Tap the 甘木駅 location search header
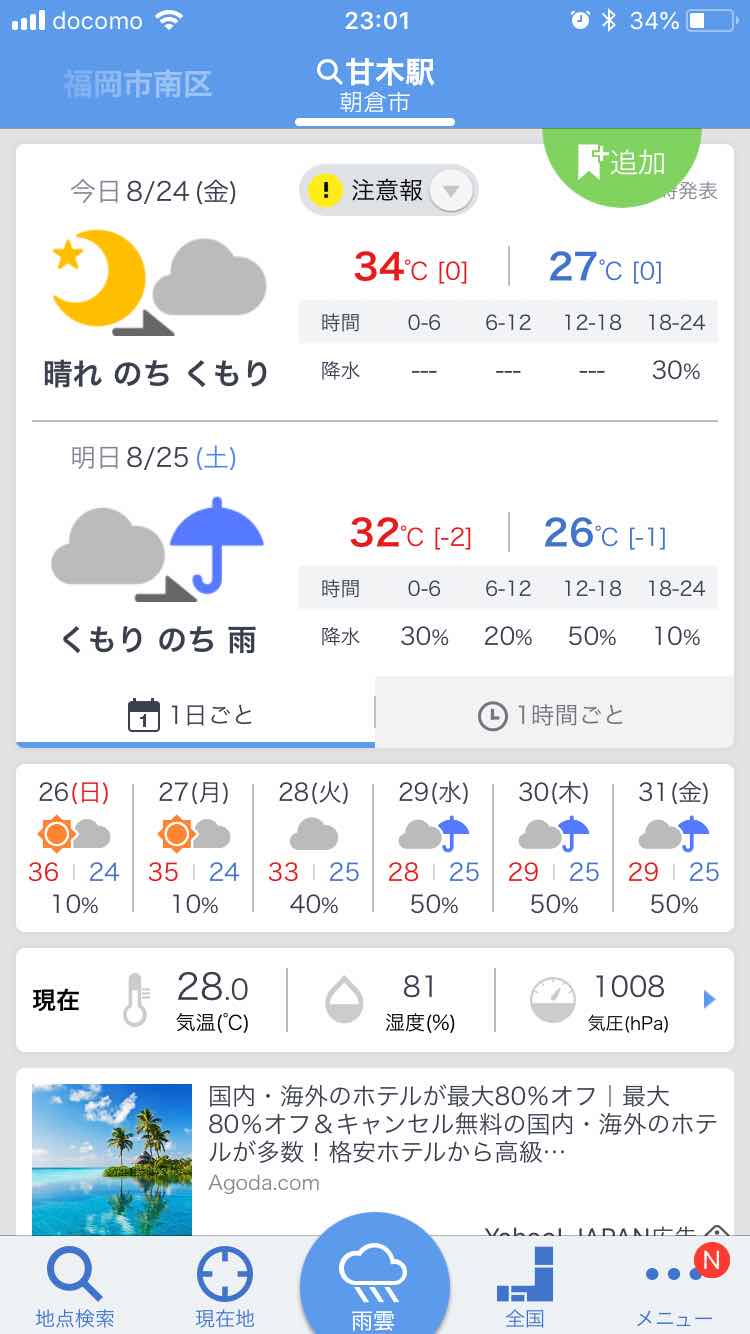The height and width of the screenshot is (1334, 750). click(x=375, y=85)
